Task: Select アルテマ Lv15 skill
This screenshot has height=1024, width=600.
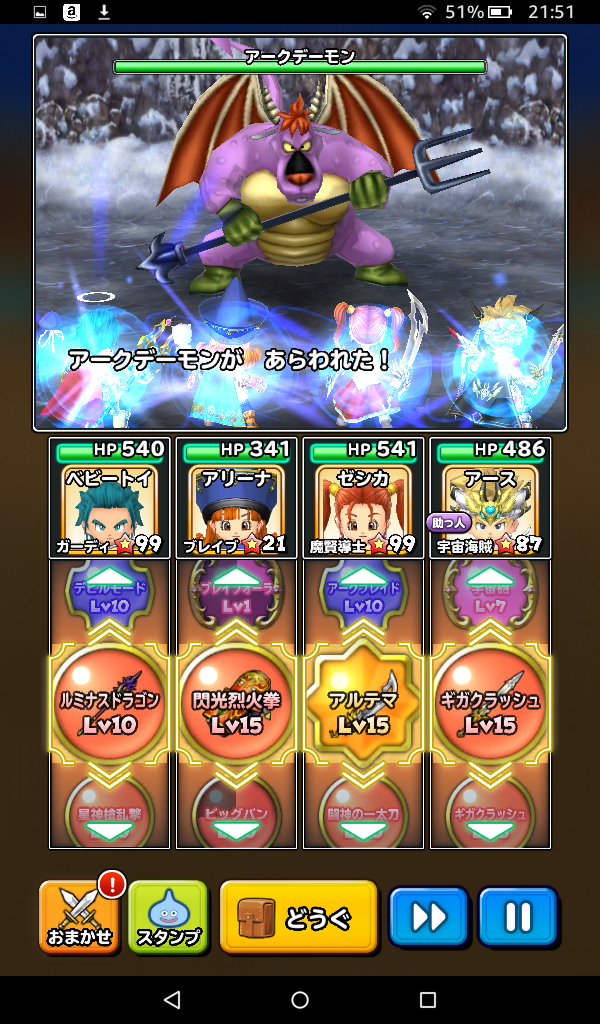Action: pos(363,705)
